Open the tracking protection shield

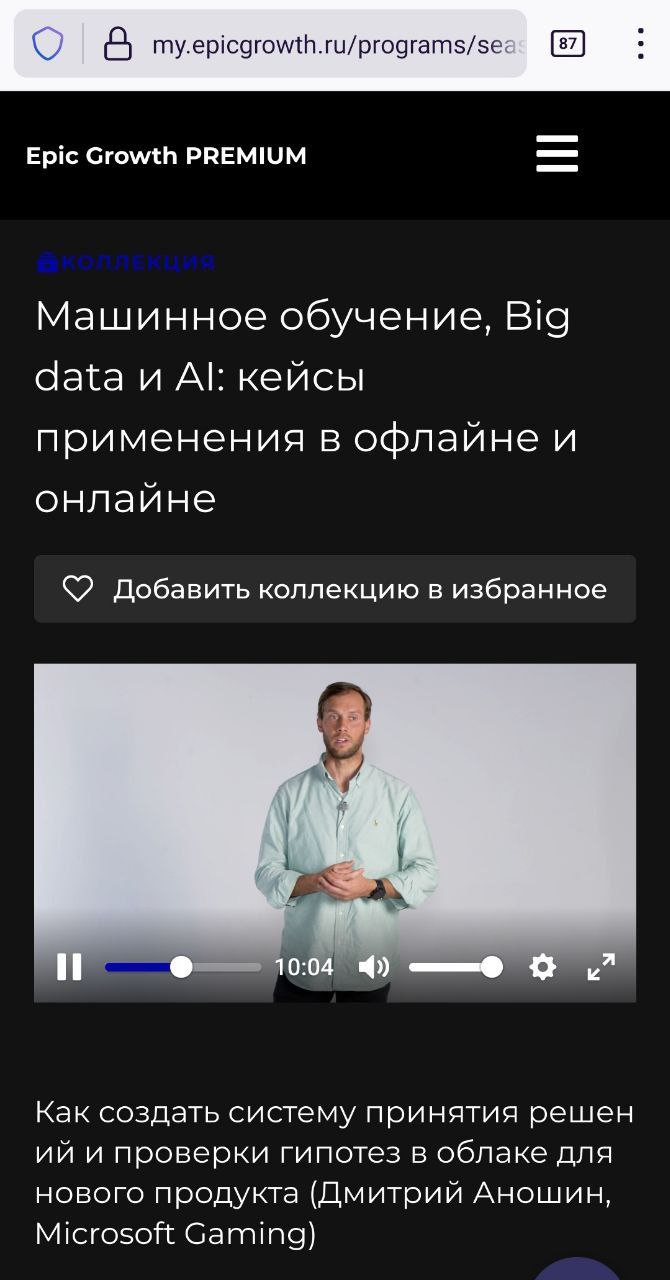[x=48, y=44]
